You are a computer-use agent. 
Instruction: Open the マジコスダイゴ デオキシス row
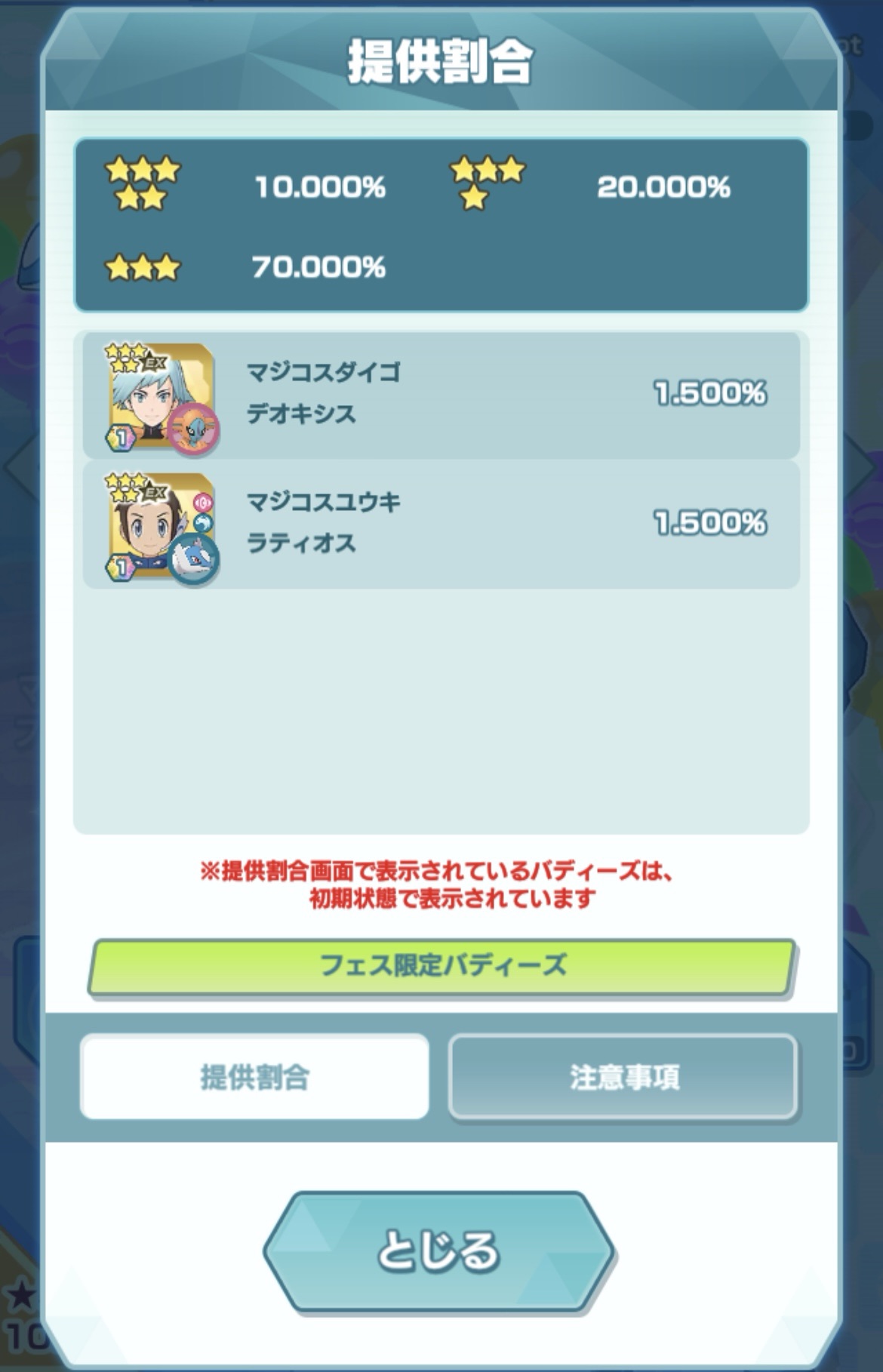point(441,395)
